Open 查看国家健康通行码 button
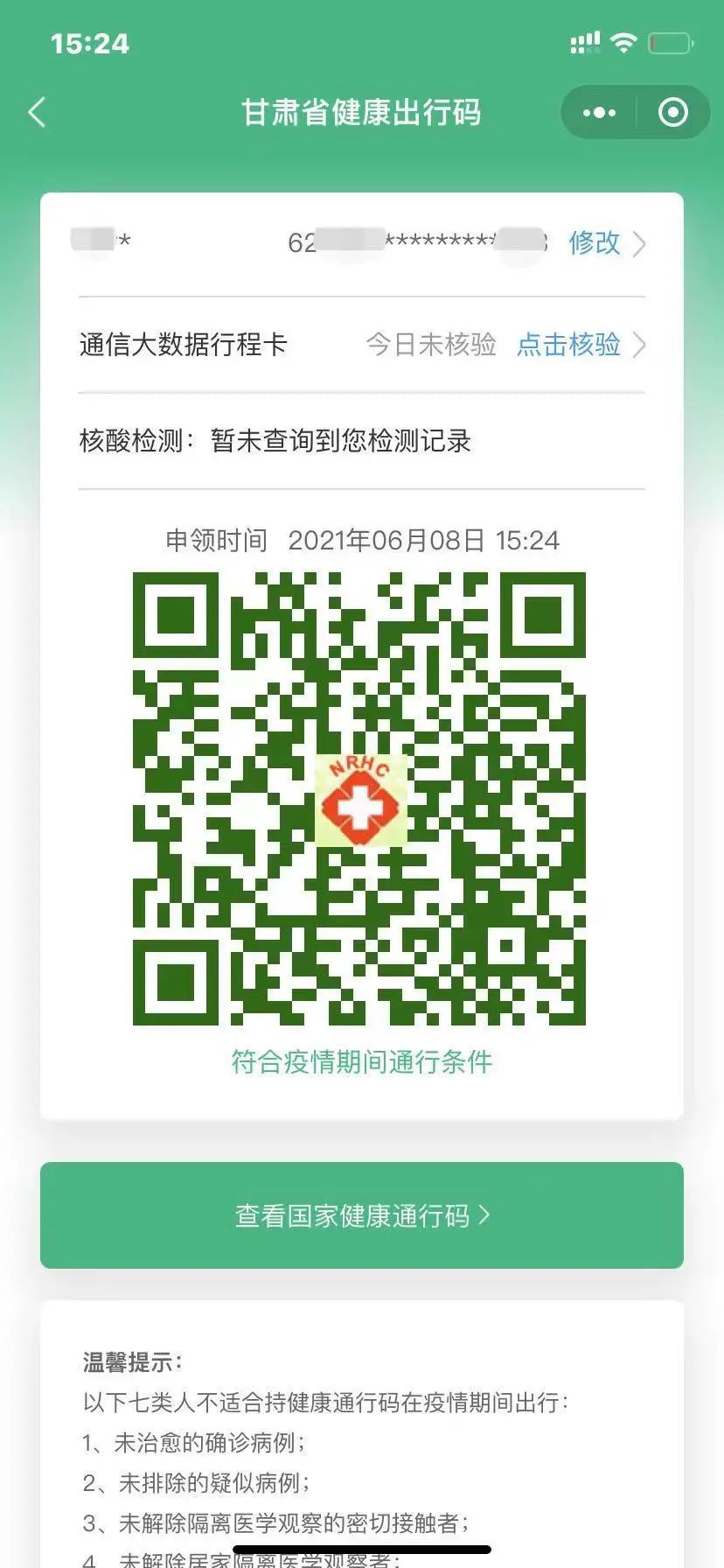This screenshot has width=724, height=1568. 362,1215
